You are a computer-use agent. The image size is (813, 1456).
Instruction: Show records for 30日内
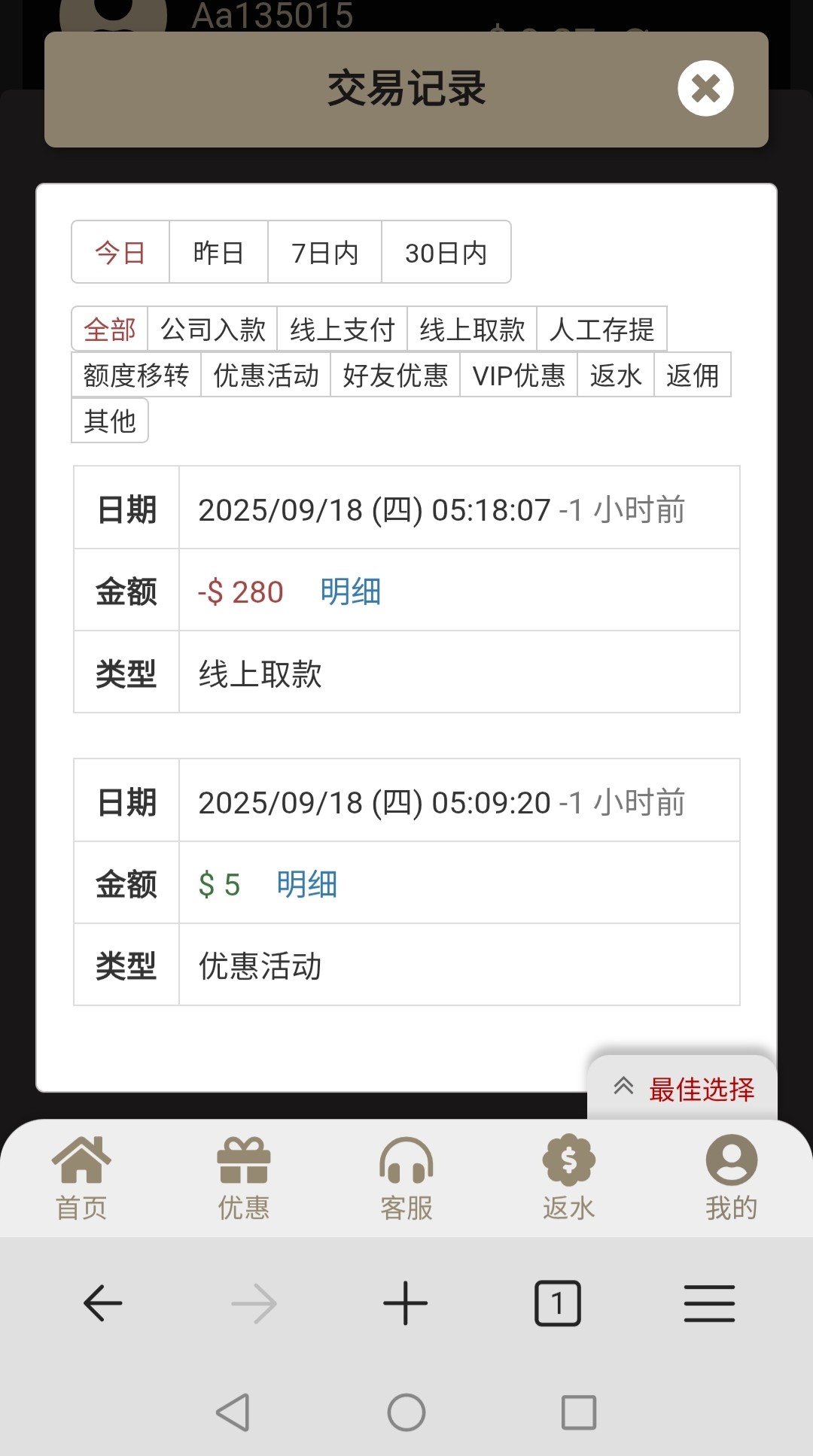(446, 253)
